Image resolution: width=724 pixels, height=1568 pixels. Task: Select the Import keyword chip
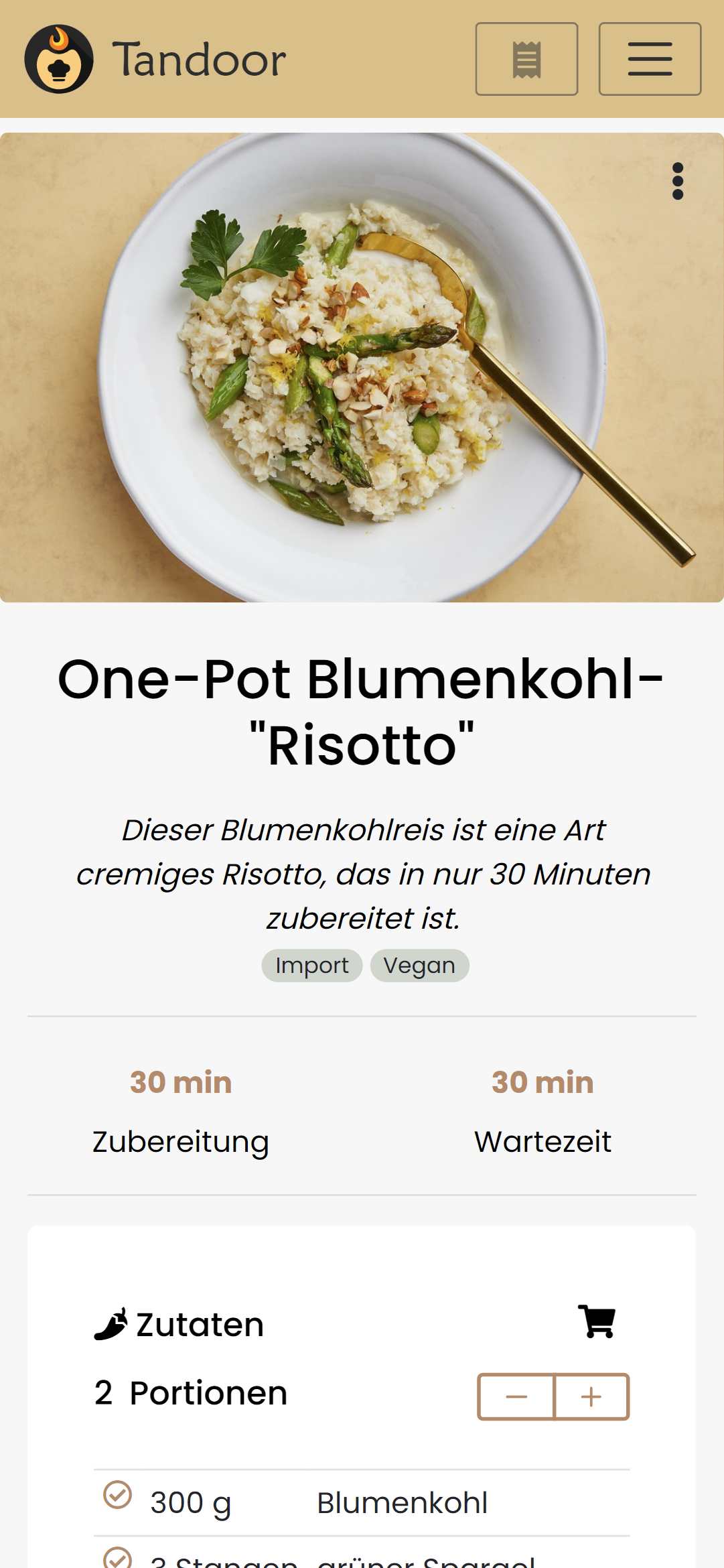tap(312, 966)
